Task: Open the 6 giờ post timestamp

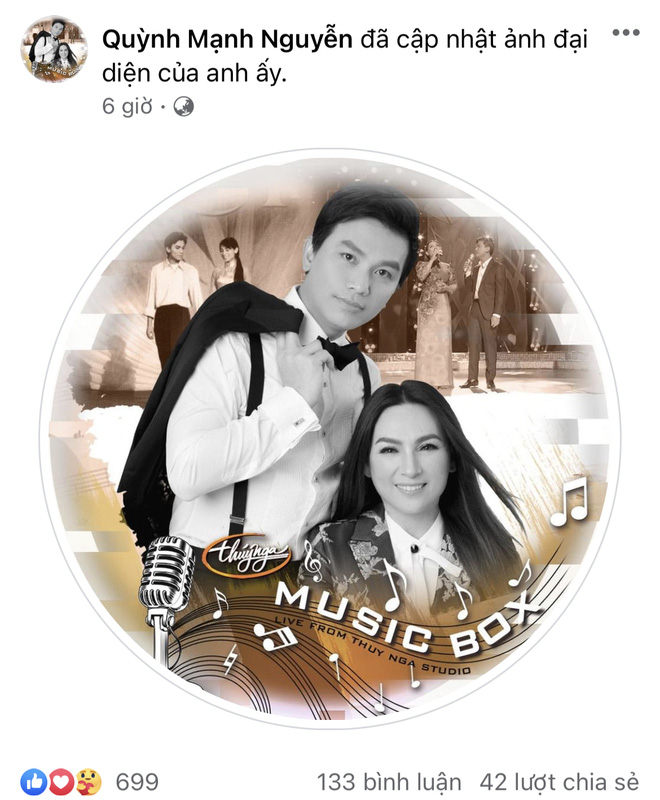Action: 125,106
